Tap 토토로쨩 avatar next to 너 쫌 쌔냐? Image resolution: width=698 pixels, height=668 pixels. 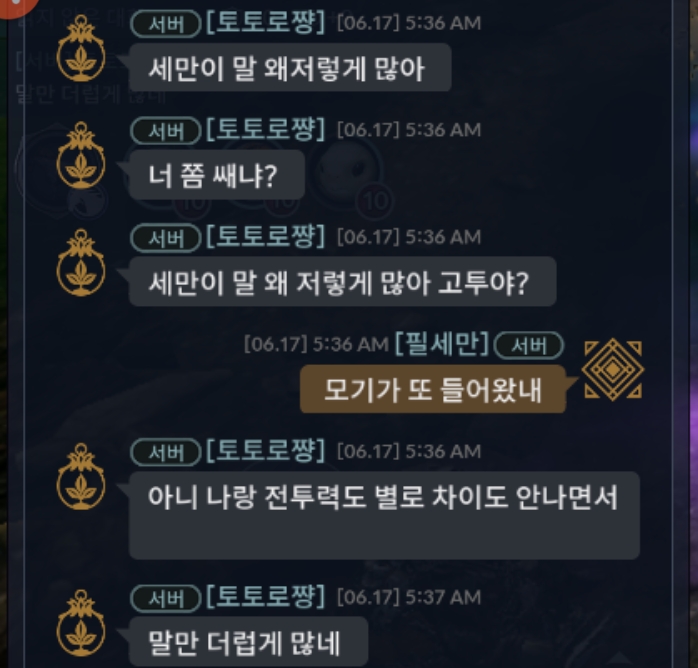pyautogui.click(x=81, y=156)
